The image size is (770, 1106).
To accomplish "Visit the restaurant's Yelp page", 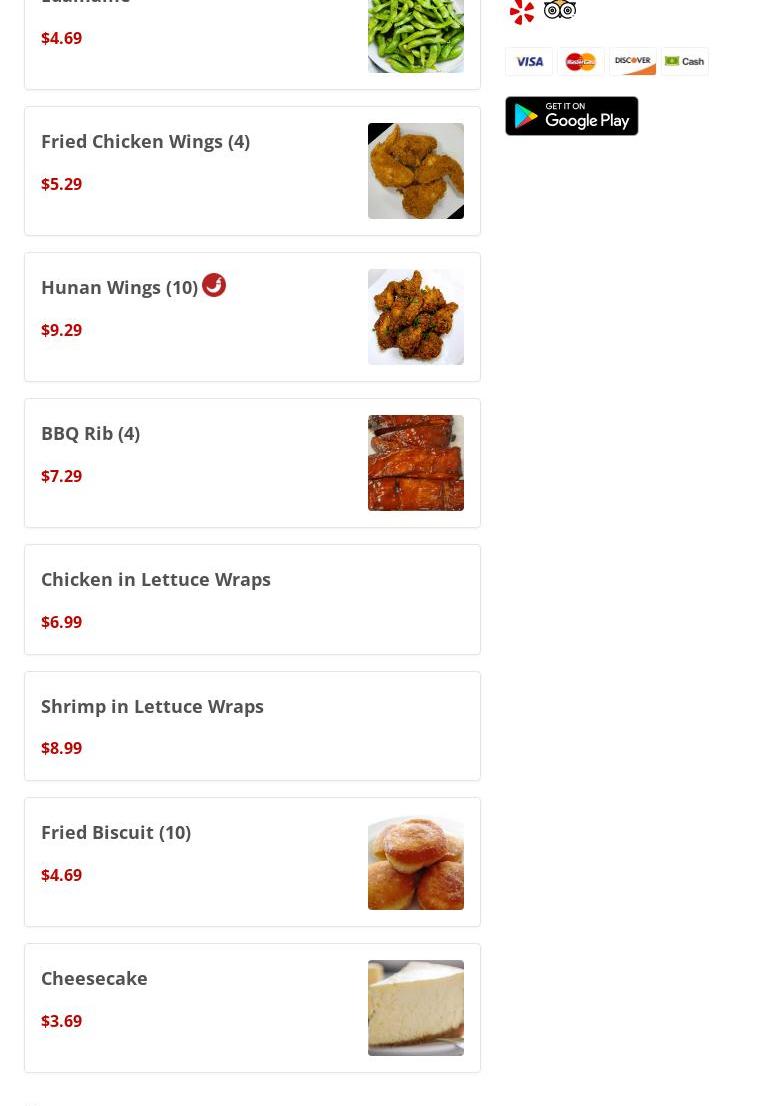I will (x=522, y=12).
